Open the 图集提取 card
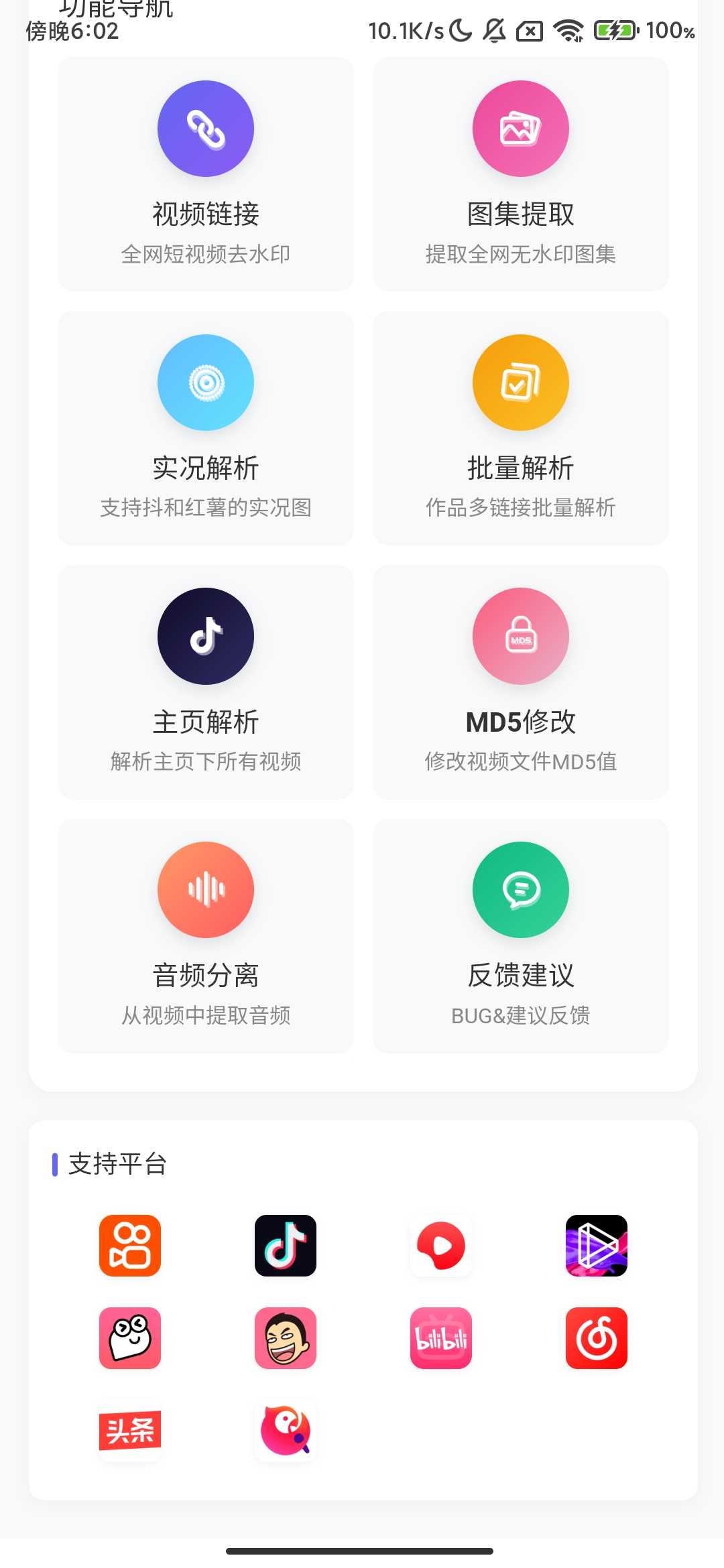The image size is (724, 1568). point(520,174)
